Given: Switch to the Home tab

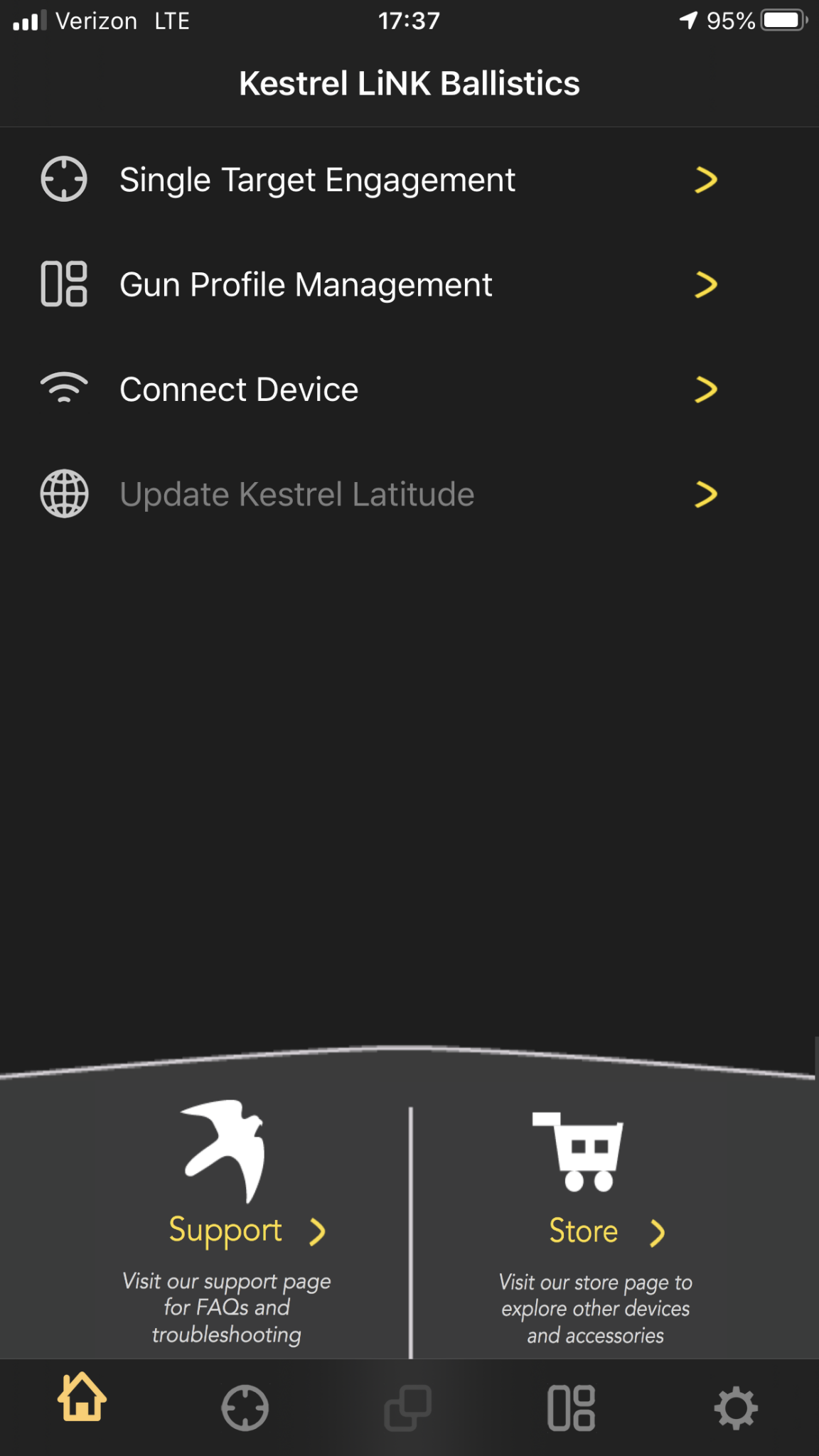Looking at the screenshot, I should click(x=82, y=1397).
